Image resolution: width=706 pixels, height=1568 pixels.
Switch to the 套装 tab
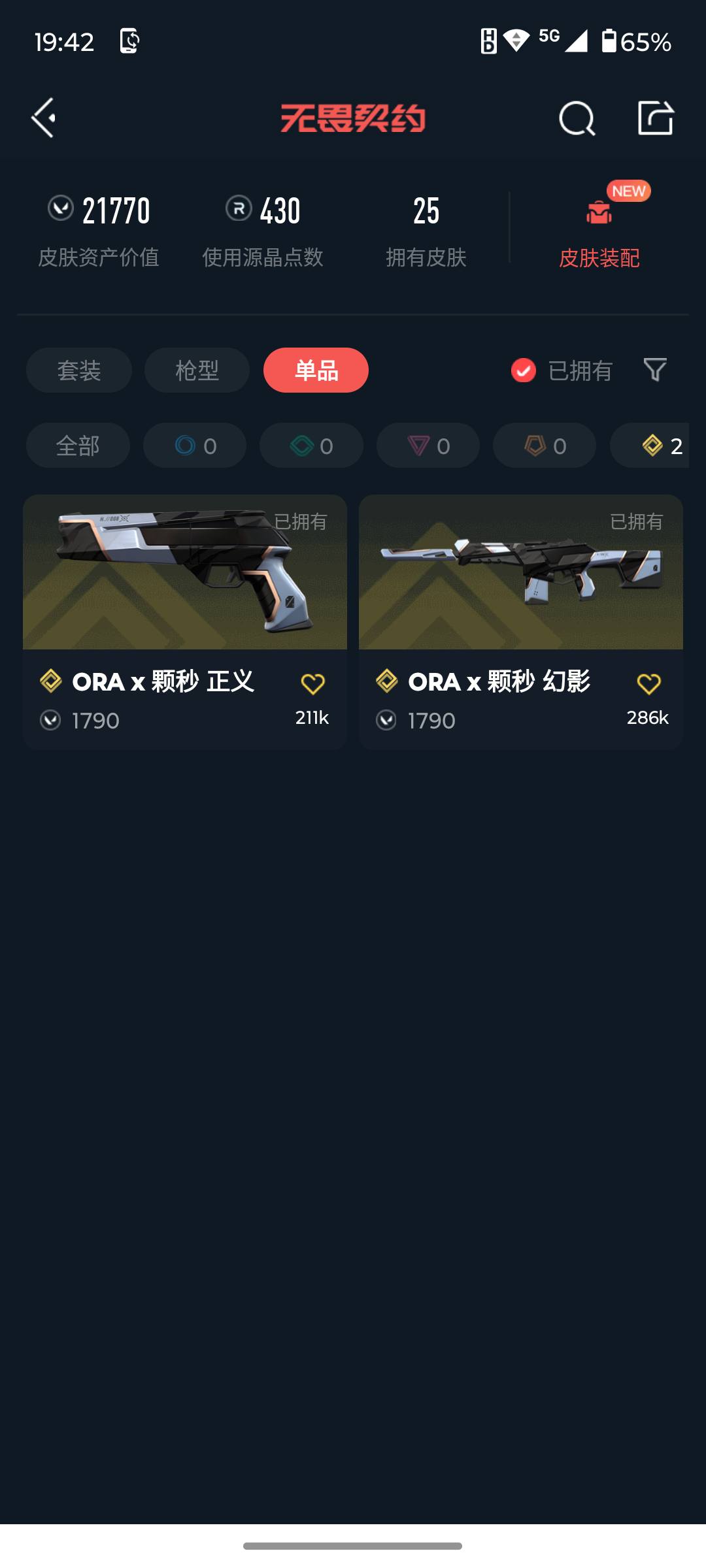pos(78,370)
